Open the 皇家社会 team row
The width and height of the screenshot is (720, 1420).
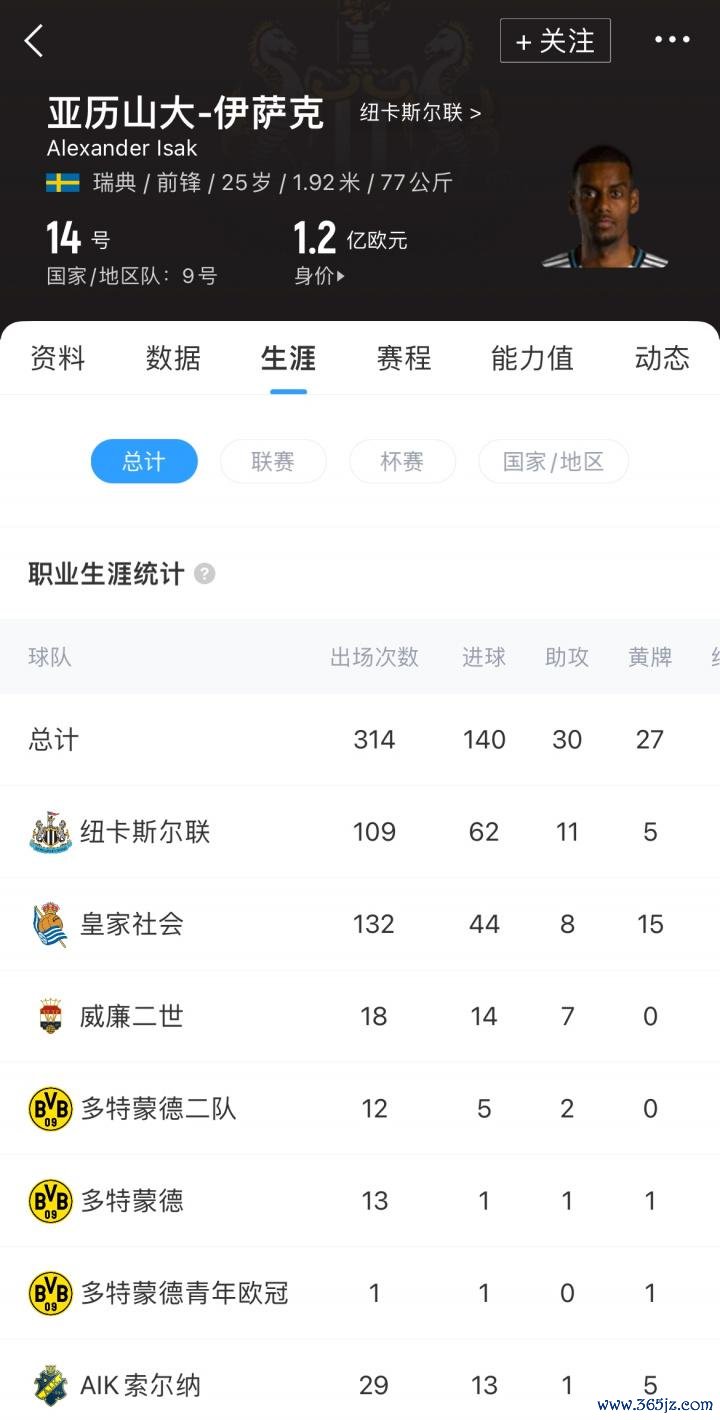(360, 924)
